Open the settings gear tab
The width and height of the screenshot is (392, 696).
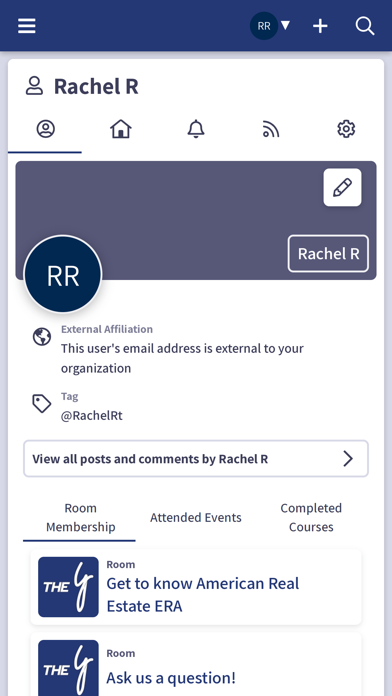346,129
